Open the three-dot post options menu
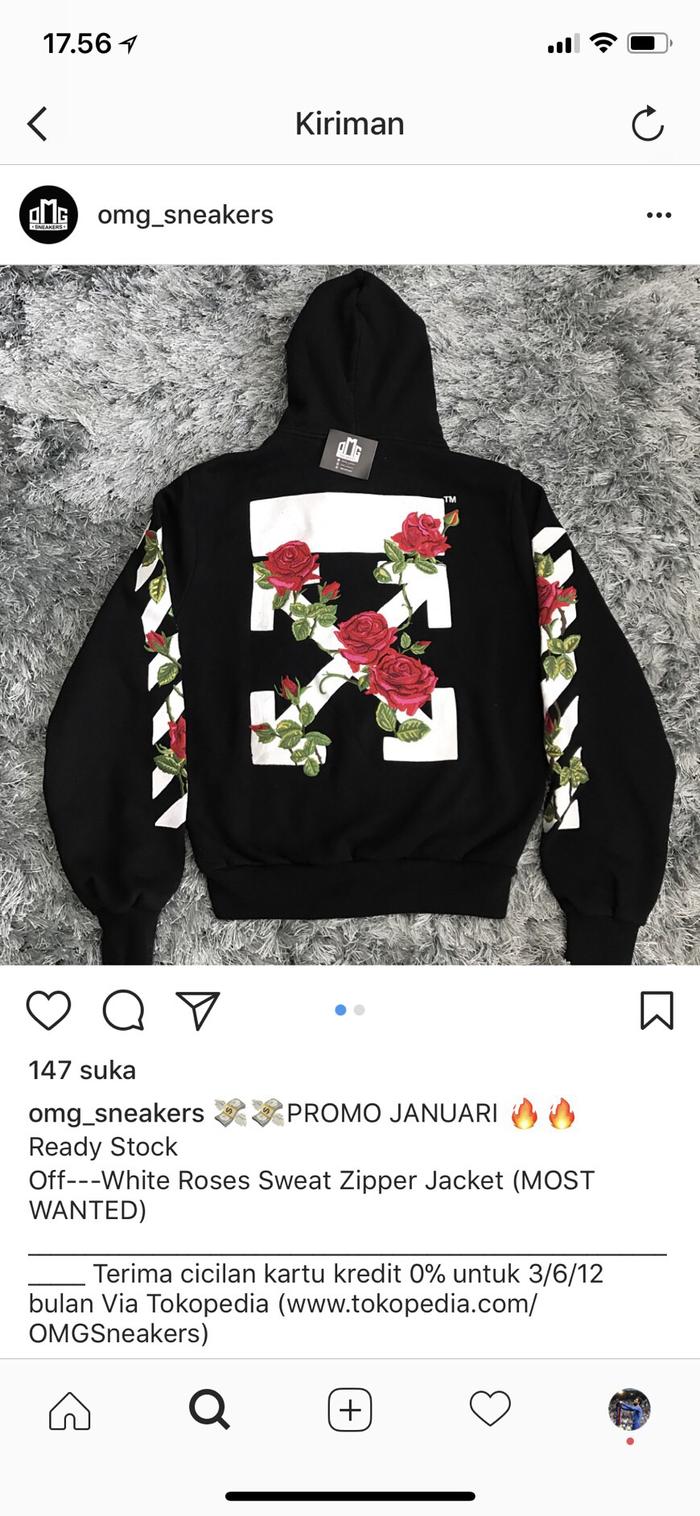This screenshot has width=700, height=1516. tap(658, 215)
